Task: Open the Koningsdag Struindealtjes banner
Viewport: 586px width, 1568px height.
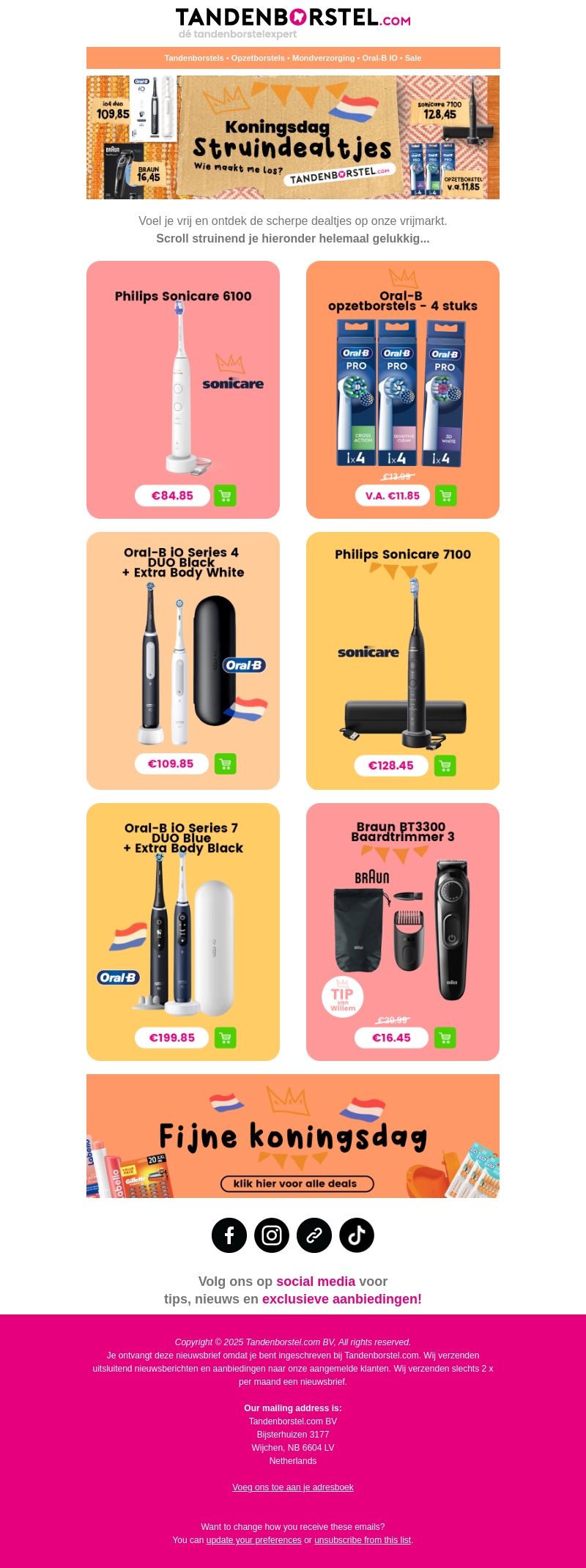Action: coord(293,137)
